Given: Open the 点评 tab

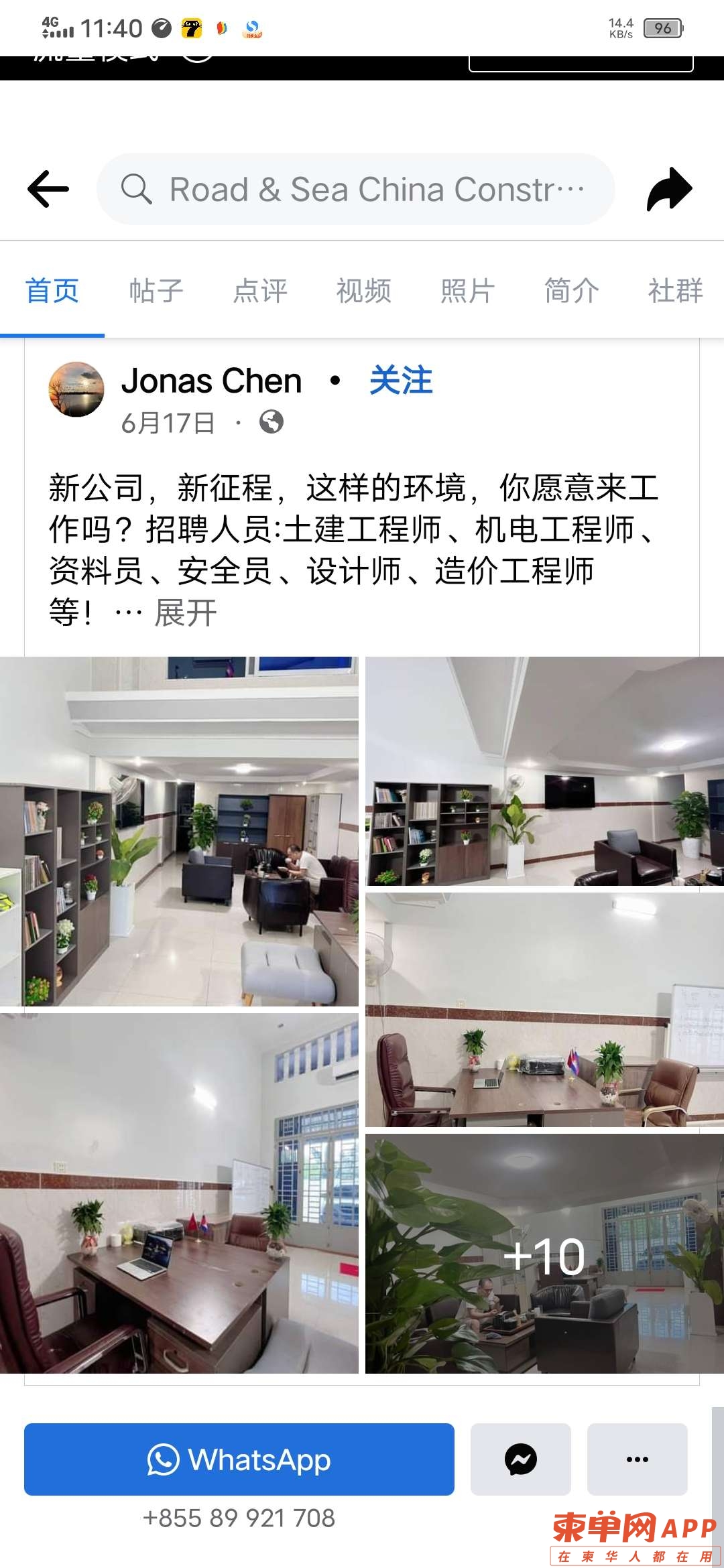Looking at the screenshot, I should point(260,291).
